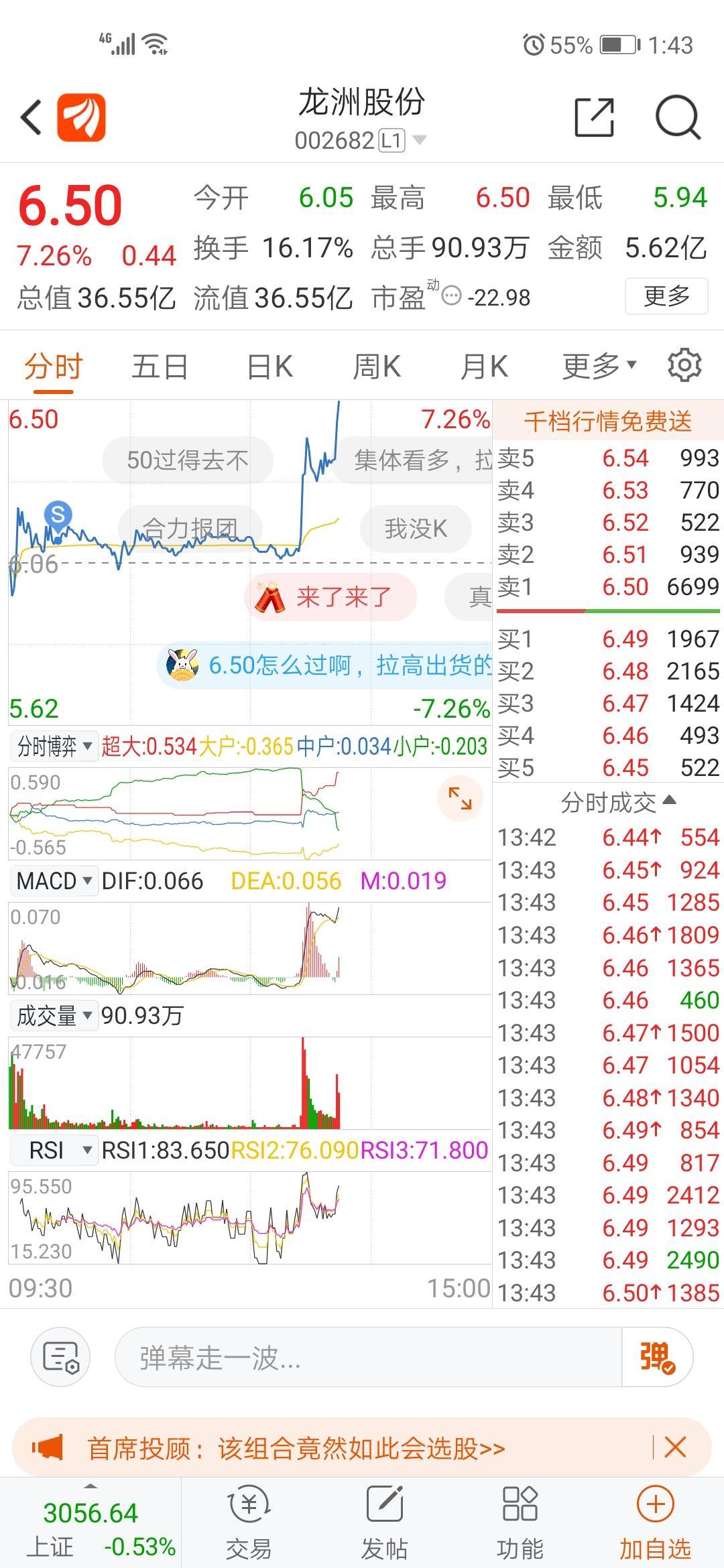
Task: Select the 周K chart tab
Action: pyautogui.click(x=377, y=367)
